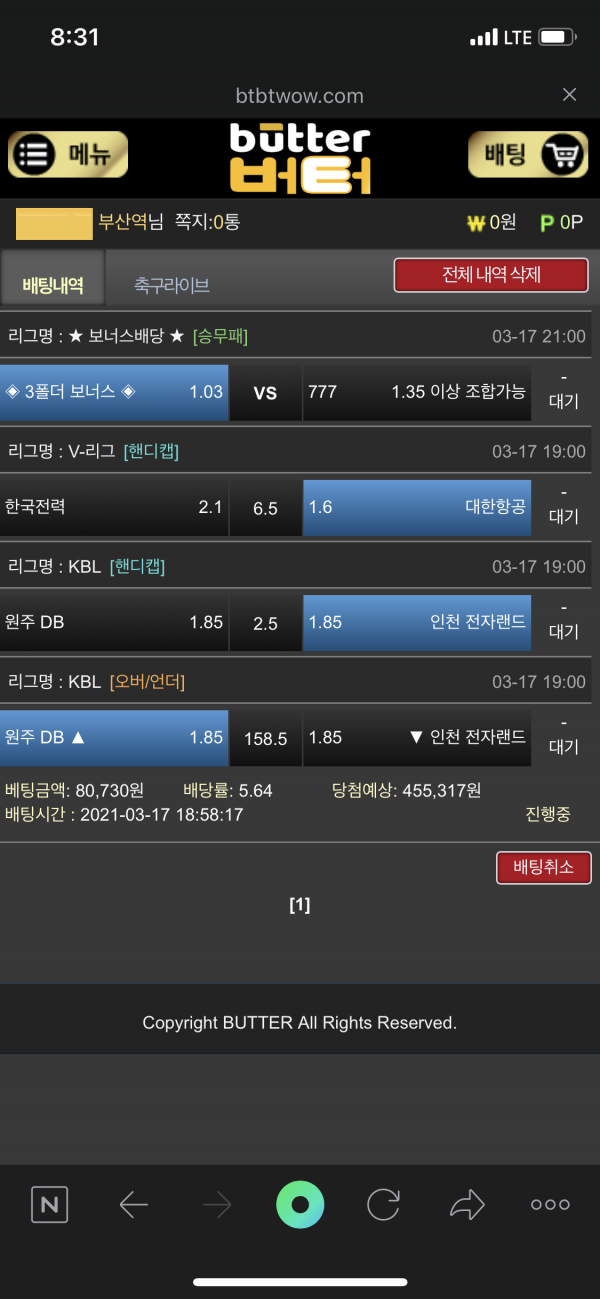Open the Naver N home button
This screenshot has height=1299, width=600.
pos(49,1205)
